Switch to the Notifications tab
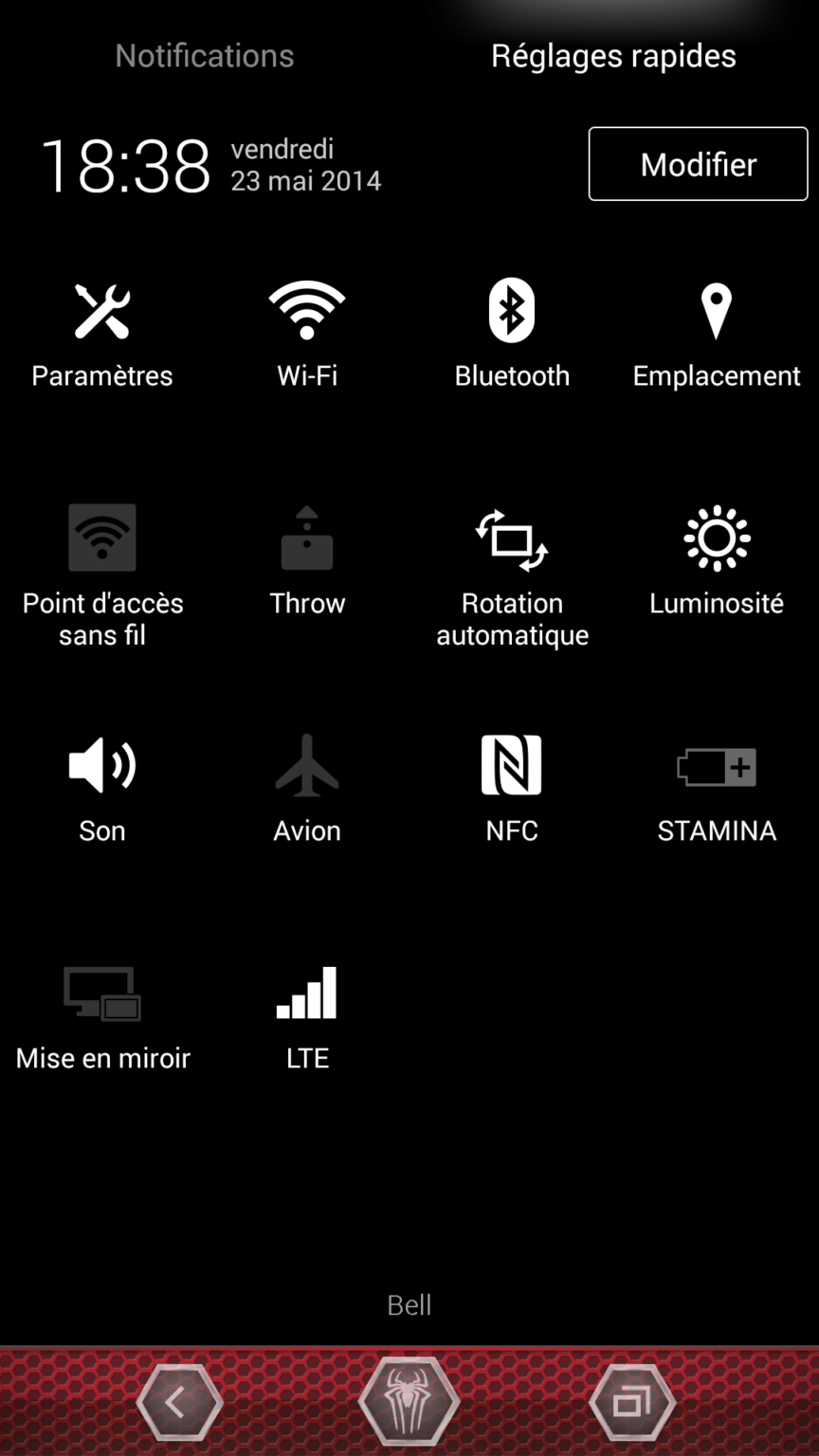 (x=205, y=56)
